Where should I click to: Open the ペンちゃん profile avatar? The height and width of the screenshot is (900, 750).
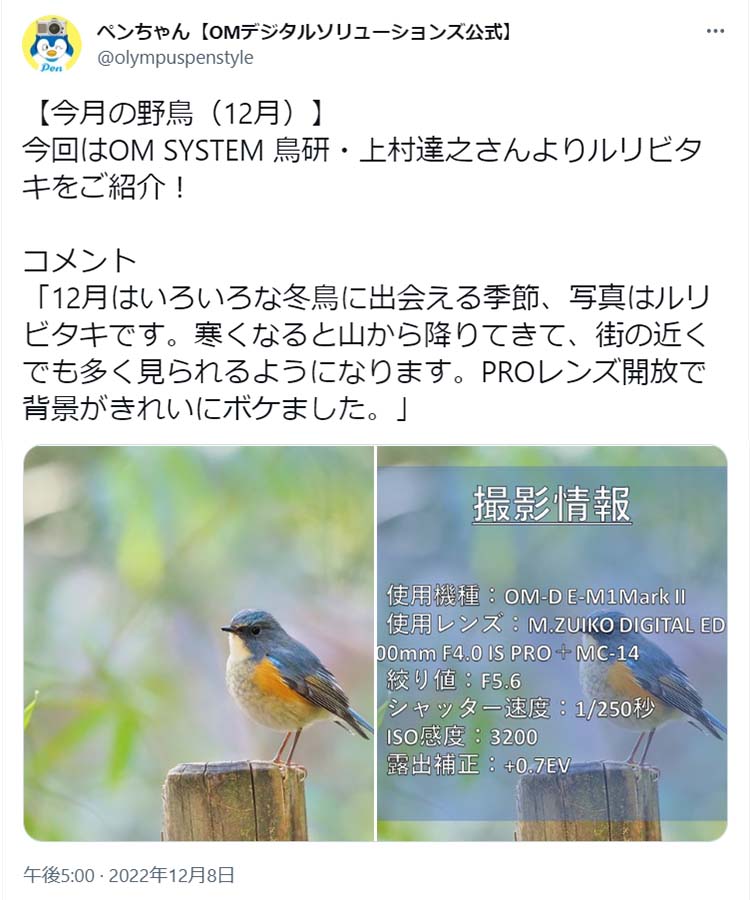click(51, 45)
